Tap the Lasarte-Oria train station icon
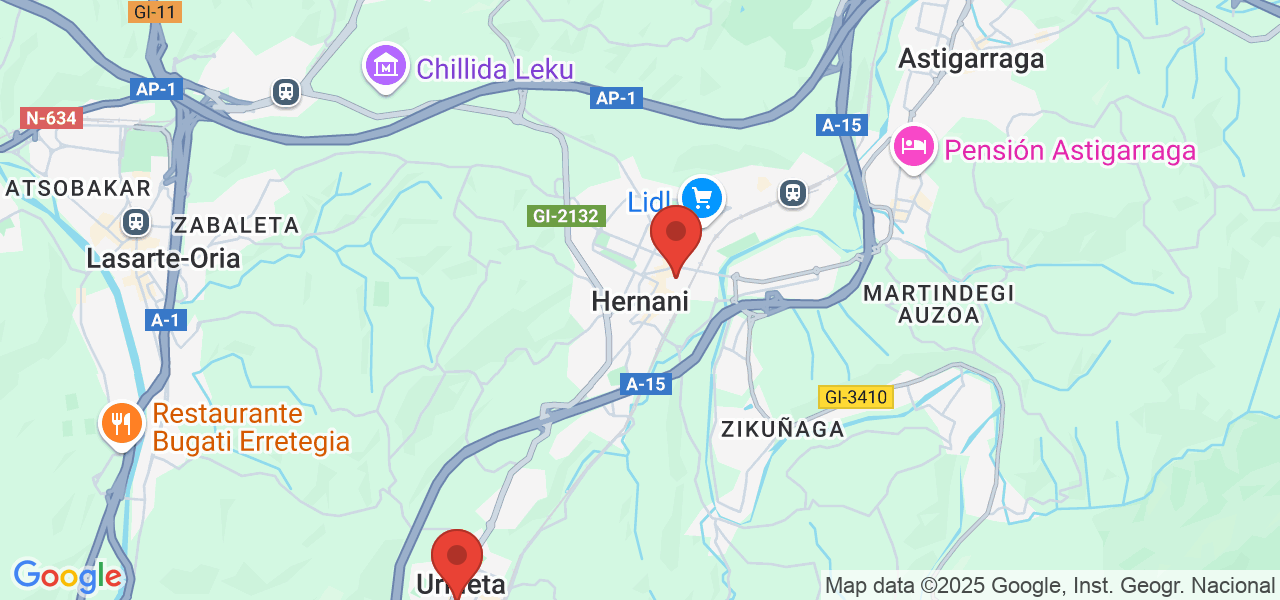The image size is (1280, 600). pos(135,221)
